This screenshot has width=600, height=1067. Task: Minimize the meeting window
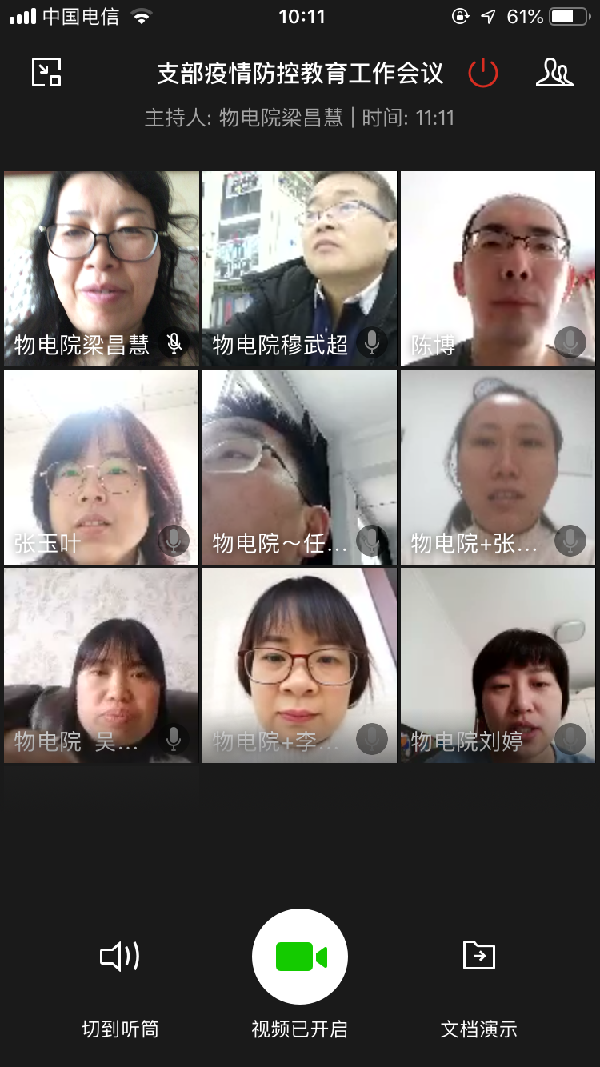(47, 72)
